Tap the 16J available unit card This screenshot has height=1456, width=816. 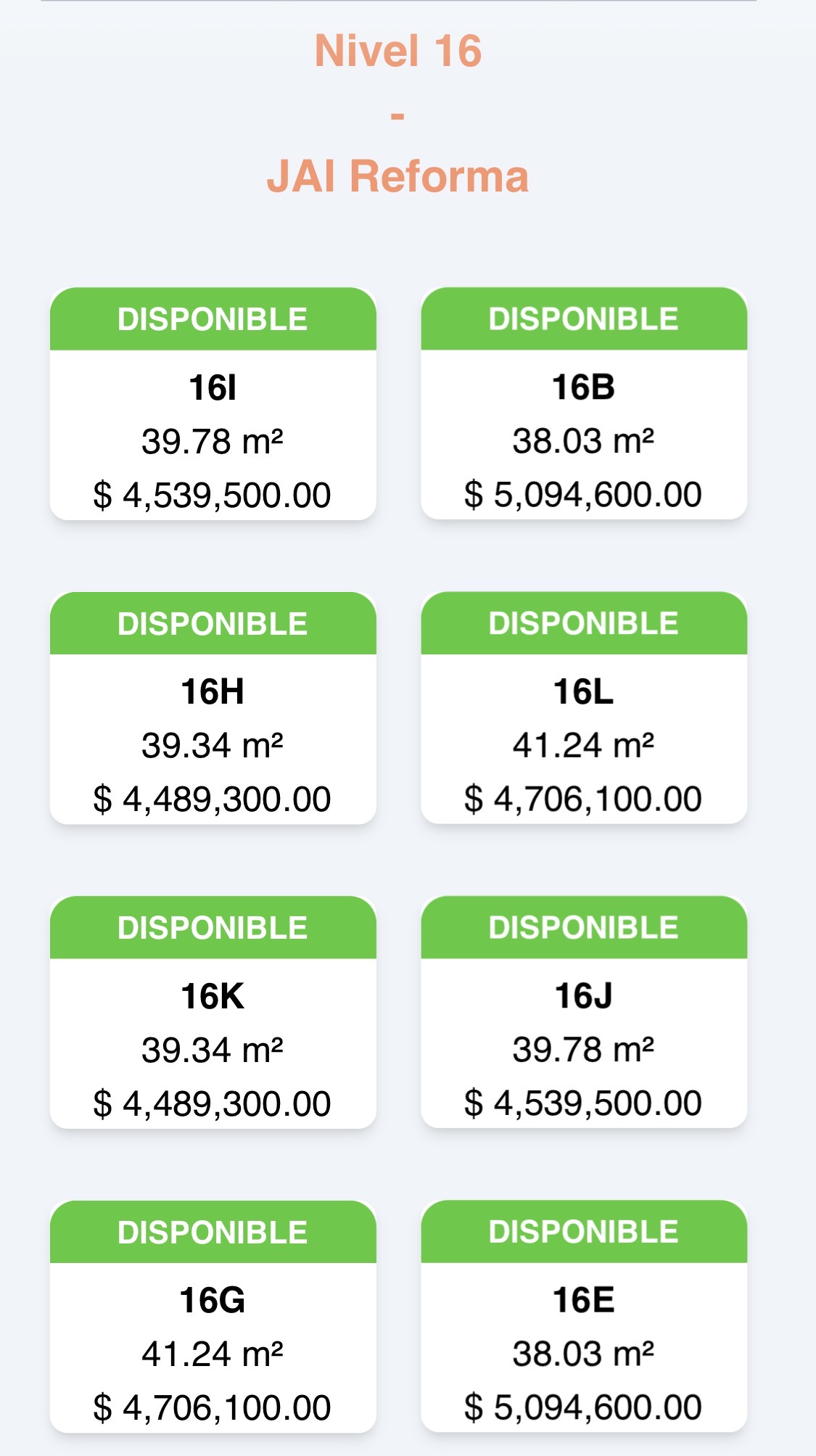[x=584, y=1012]
